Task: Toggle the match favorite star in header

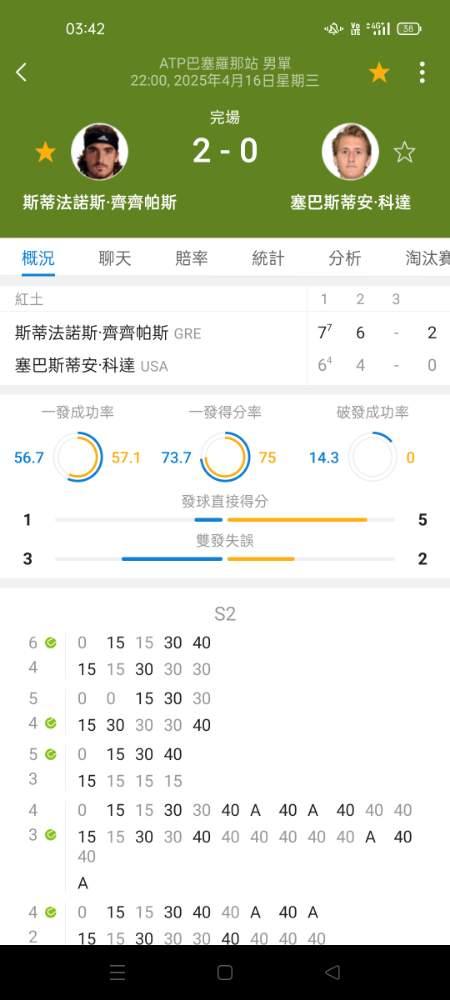Action: tap(379, 73)
